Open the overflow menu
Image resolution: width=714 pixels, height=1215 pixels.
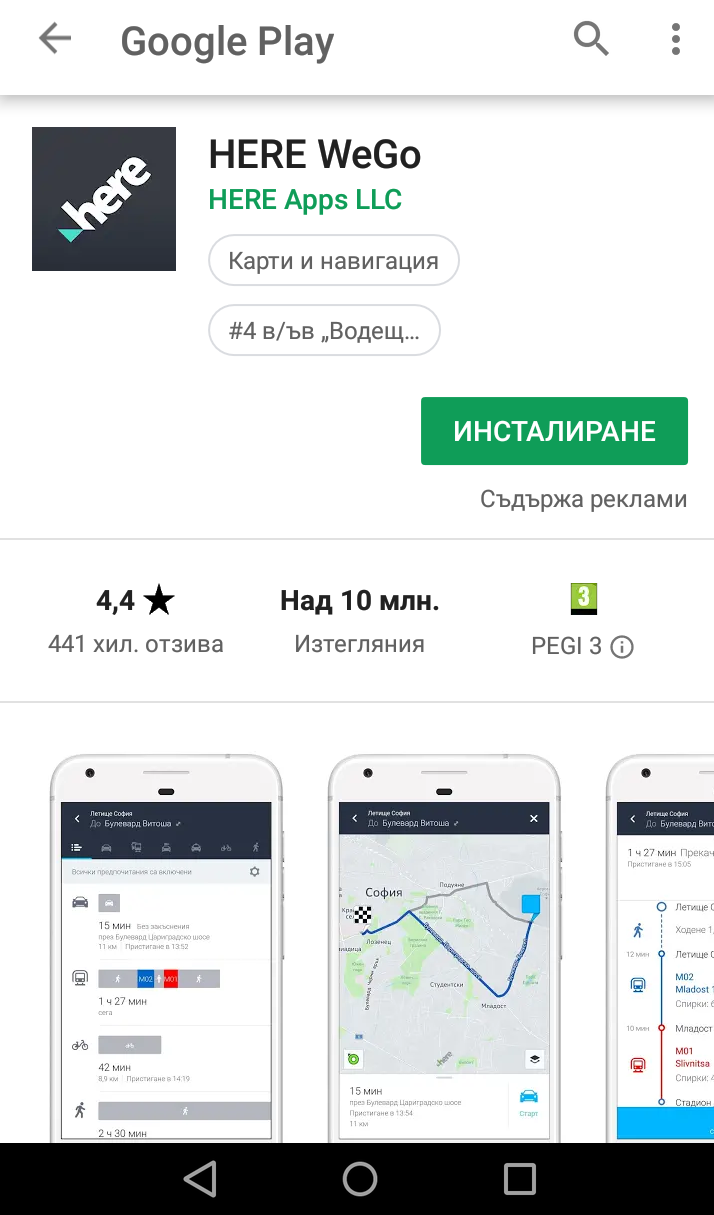(676, 40)
